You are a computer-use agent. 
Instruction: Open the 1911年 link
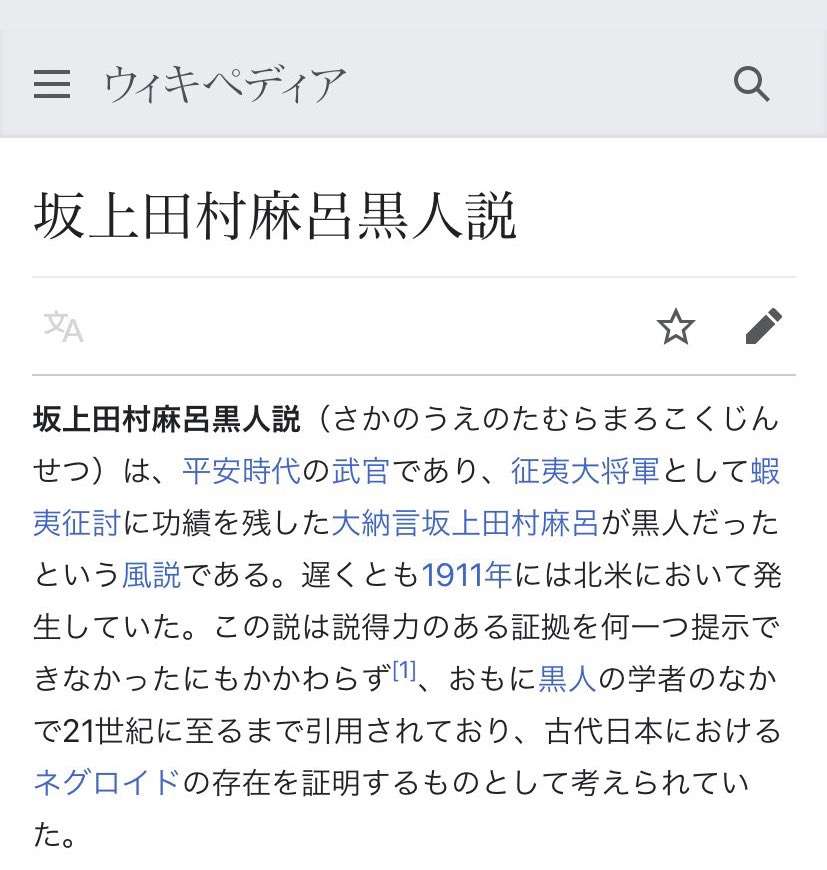[467, 575]
